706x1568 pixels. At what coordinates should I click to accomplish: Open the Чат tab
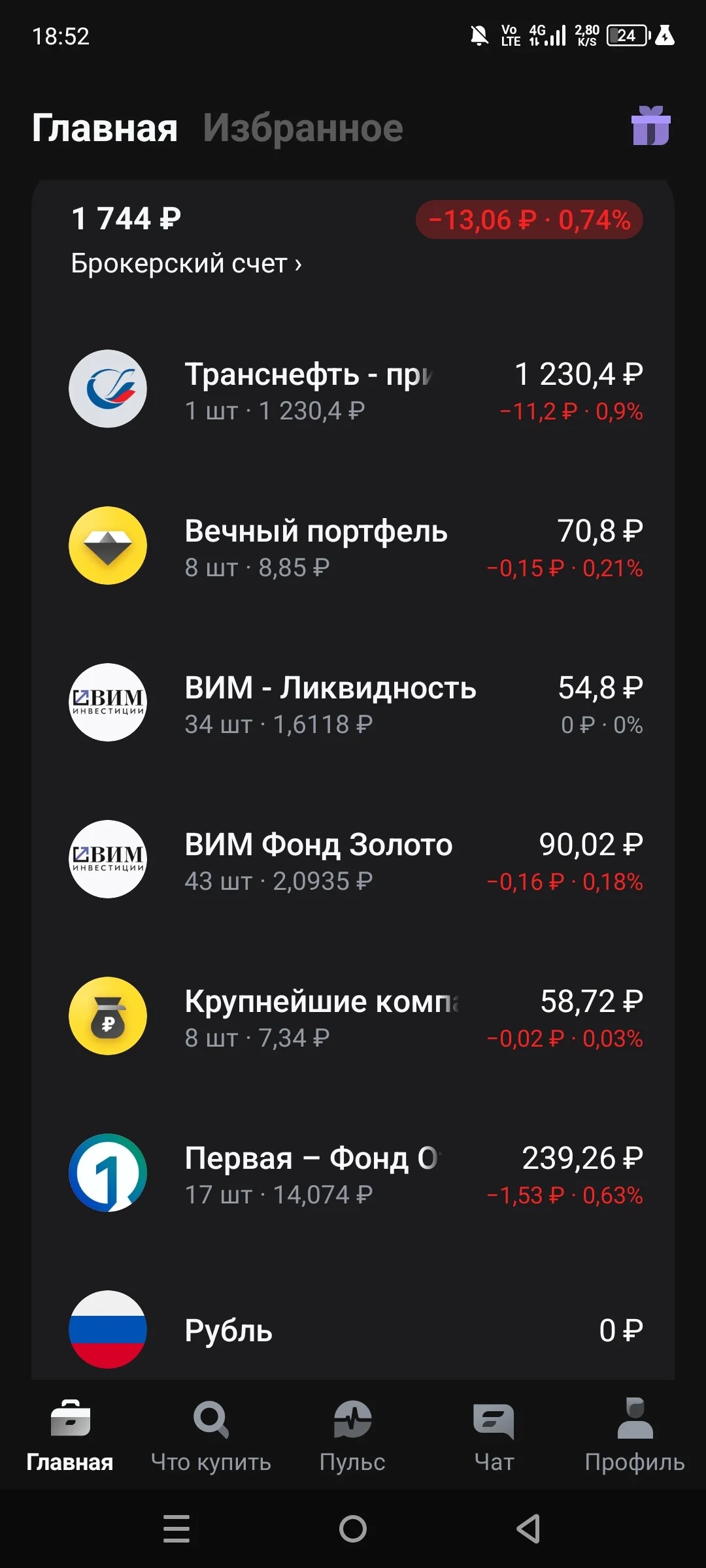pyautogui.click(x=494, y=1437)
